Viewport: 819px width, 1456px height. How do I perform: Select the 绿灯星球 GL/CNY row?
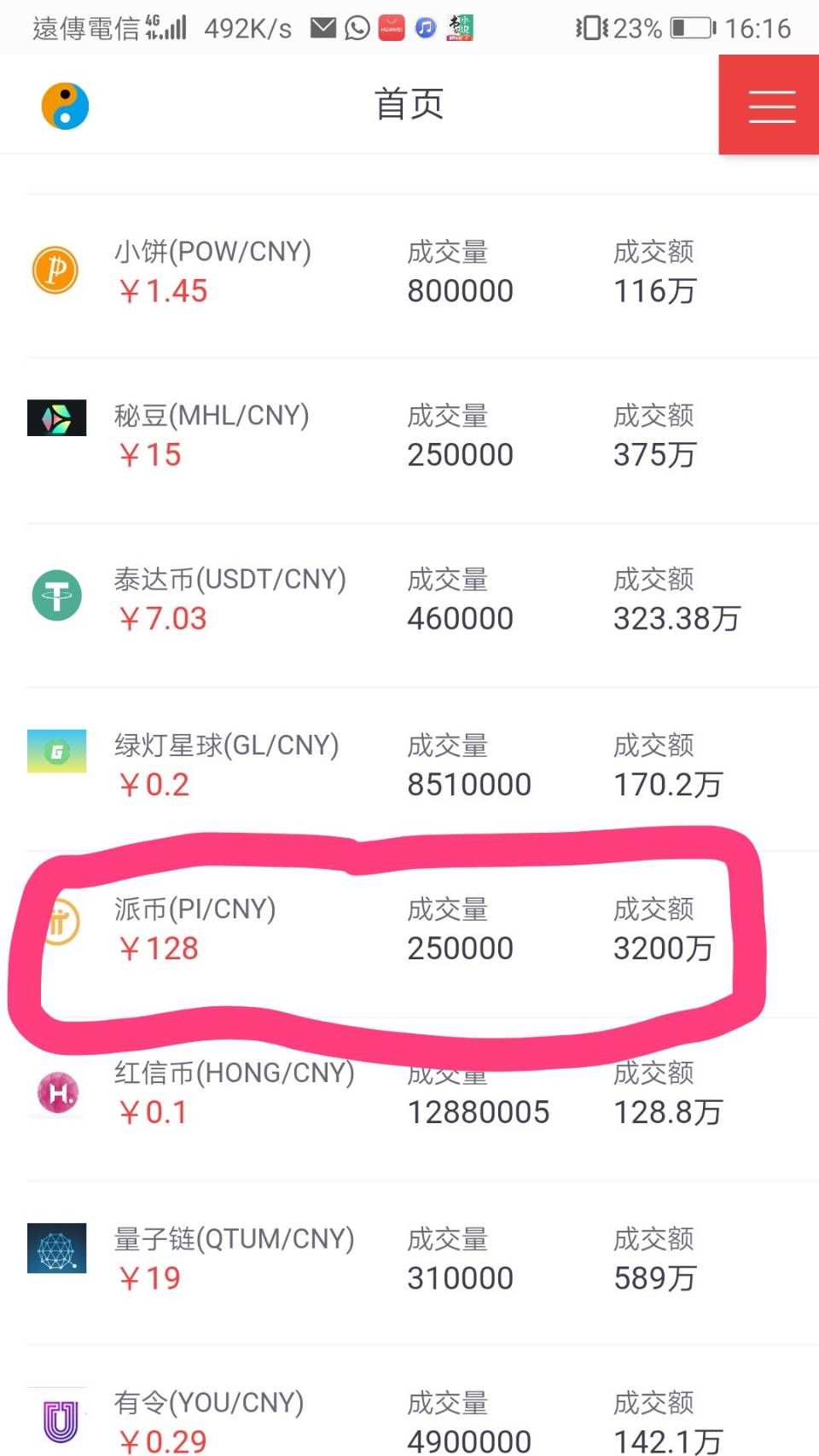point(409,766)
